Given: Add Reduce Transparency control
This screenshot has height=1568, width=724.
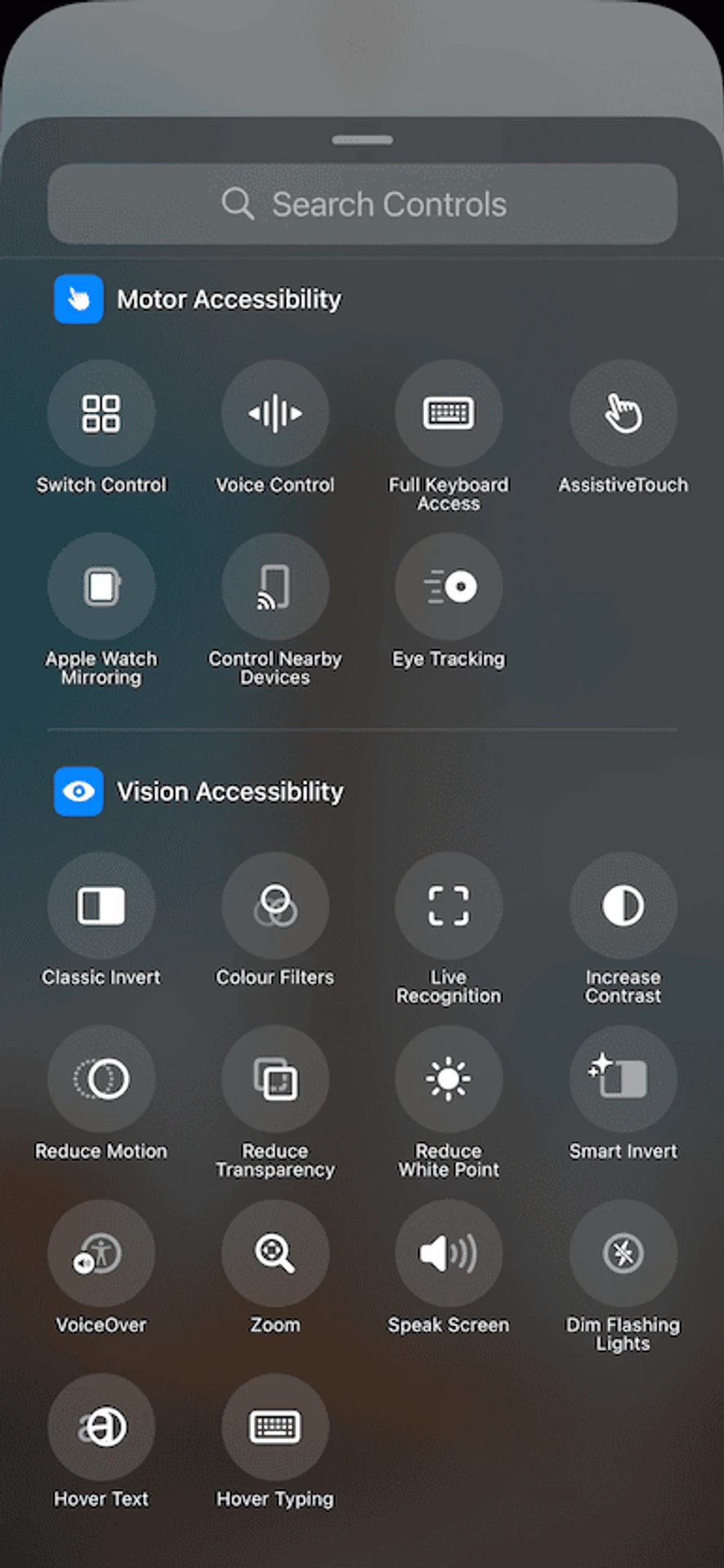Looking at the screenshot, I should [275, 1079].
